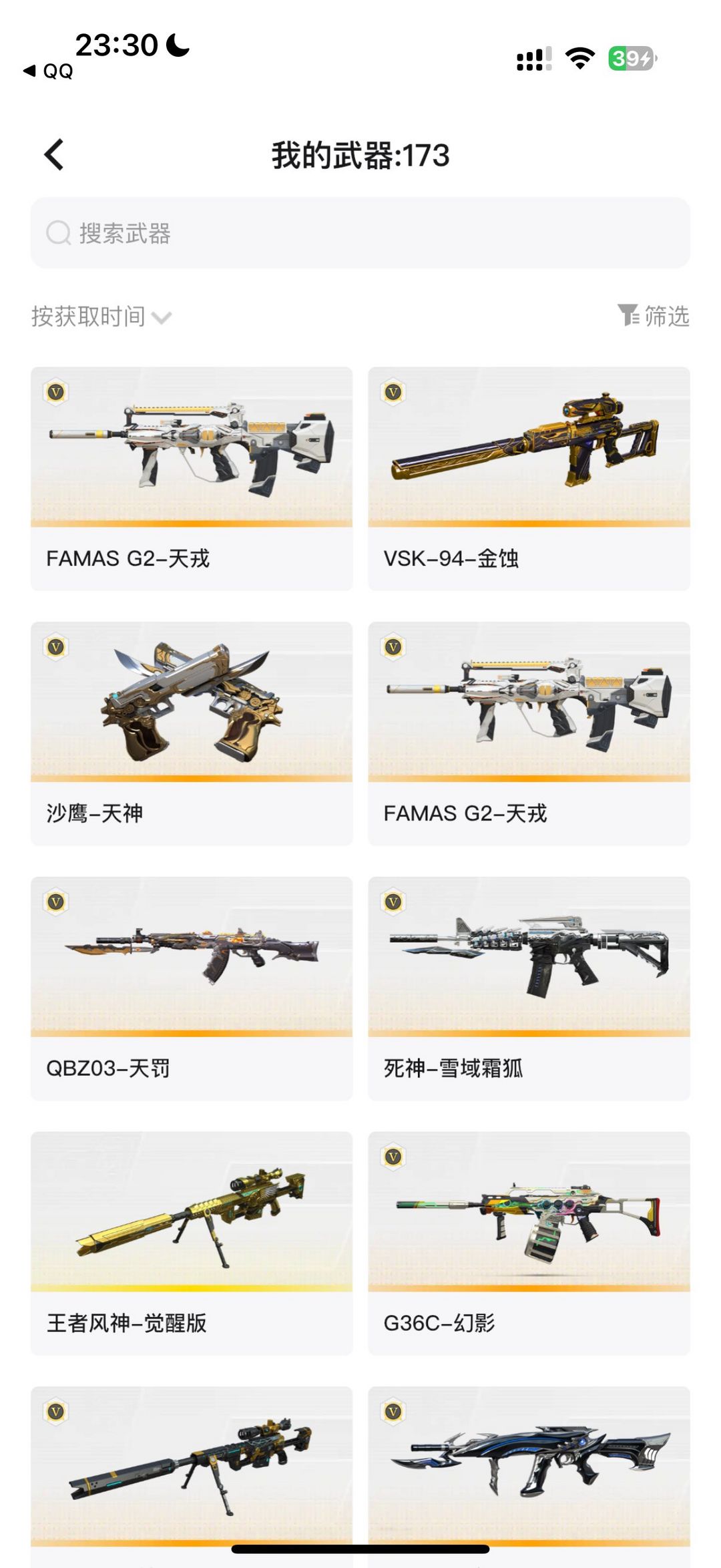This screenshot has height=1568, width=721.
Task: Tap the 搜索武器 search box
Action: (360, 233)
